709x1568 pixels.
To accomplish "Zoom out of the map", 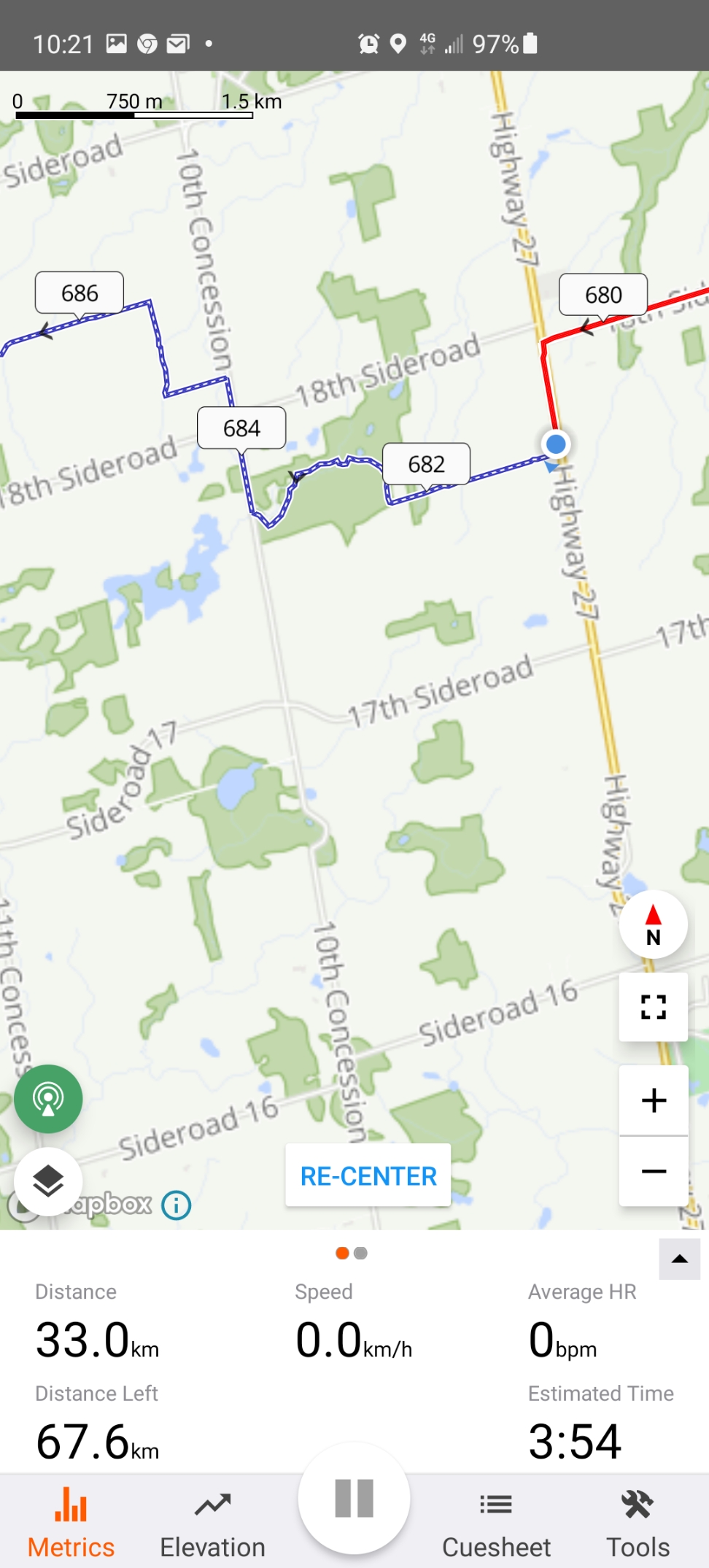I will tap(654, 1171).
